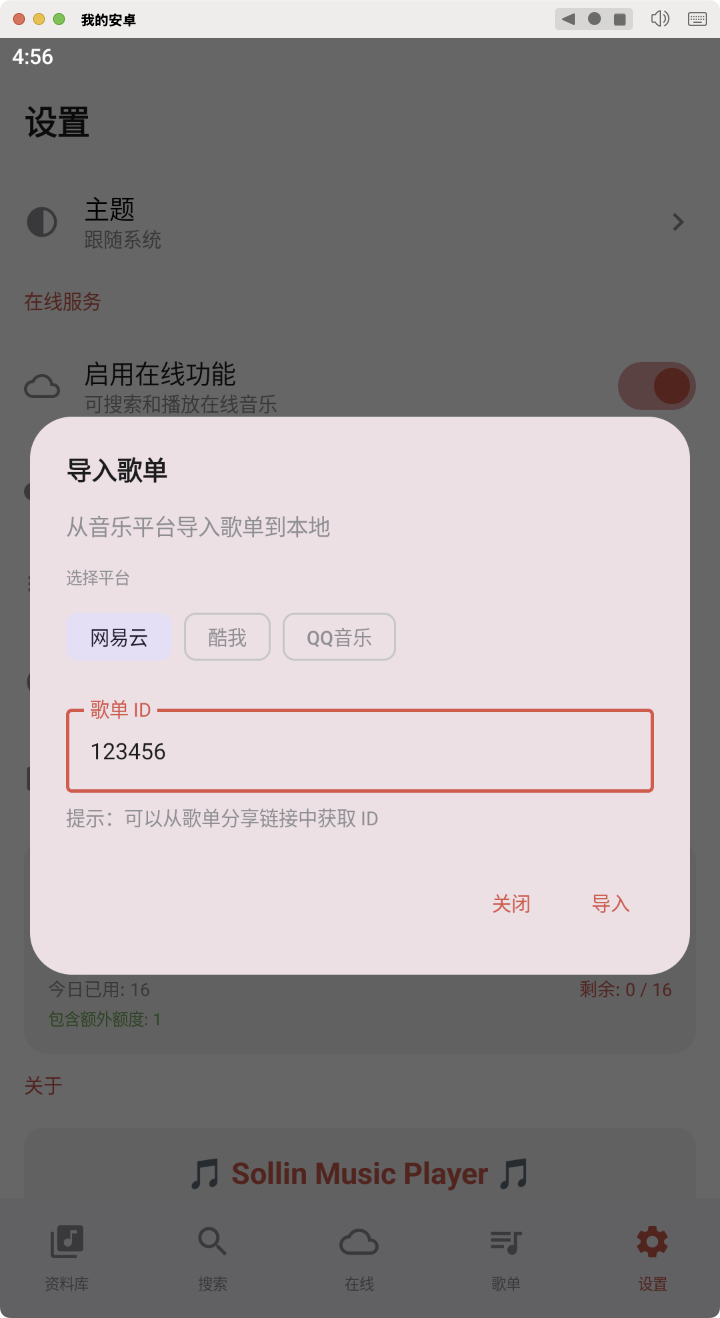Click the 歌单 ID input field
The height and width of the screenshot is (1318, 720).
click(x=360, y=751)
